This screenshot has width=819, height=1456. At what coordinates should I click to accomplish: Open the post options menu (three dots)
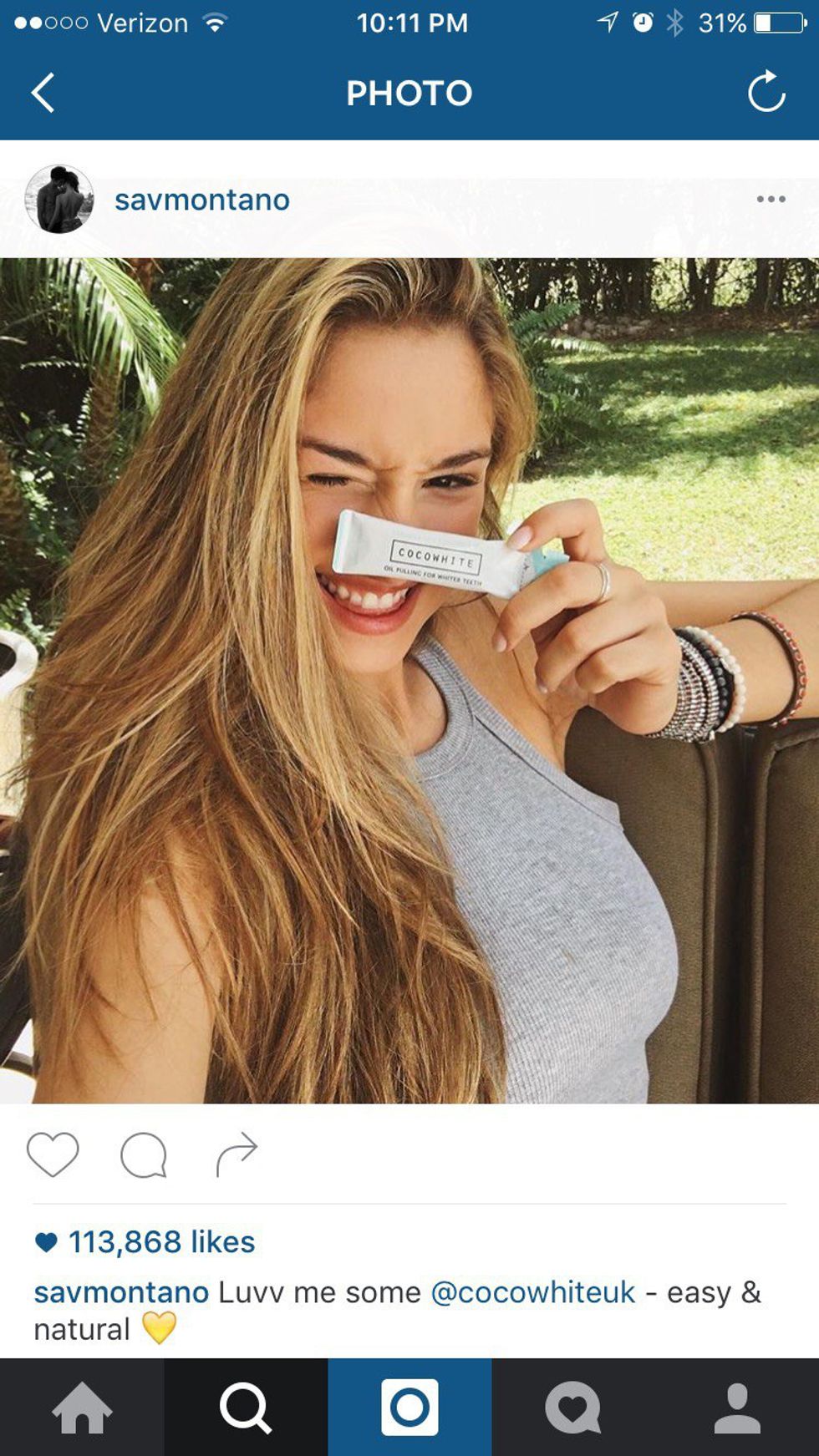coord(771,199)
